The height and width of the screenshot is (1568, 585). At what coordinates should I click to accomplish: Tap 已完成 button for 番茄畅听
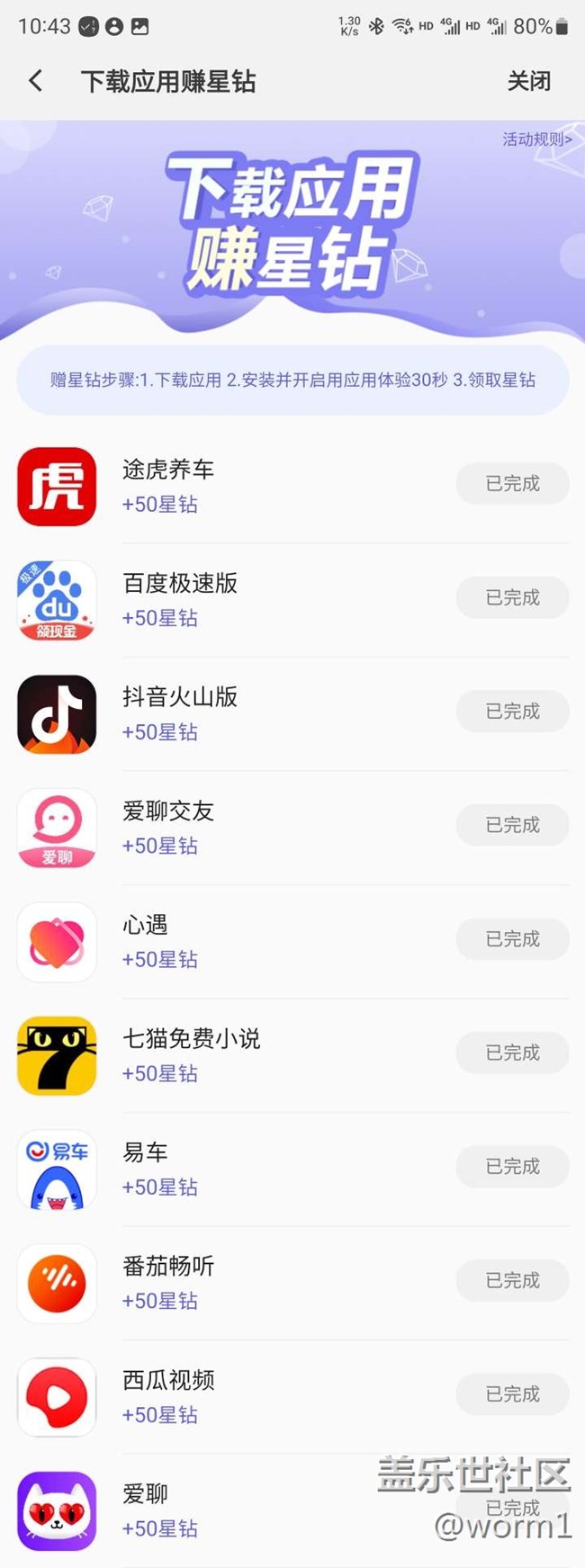512,1280
